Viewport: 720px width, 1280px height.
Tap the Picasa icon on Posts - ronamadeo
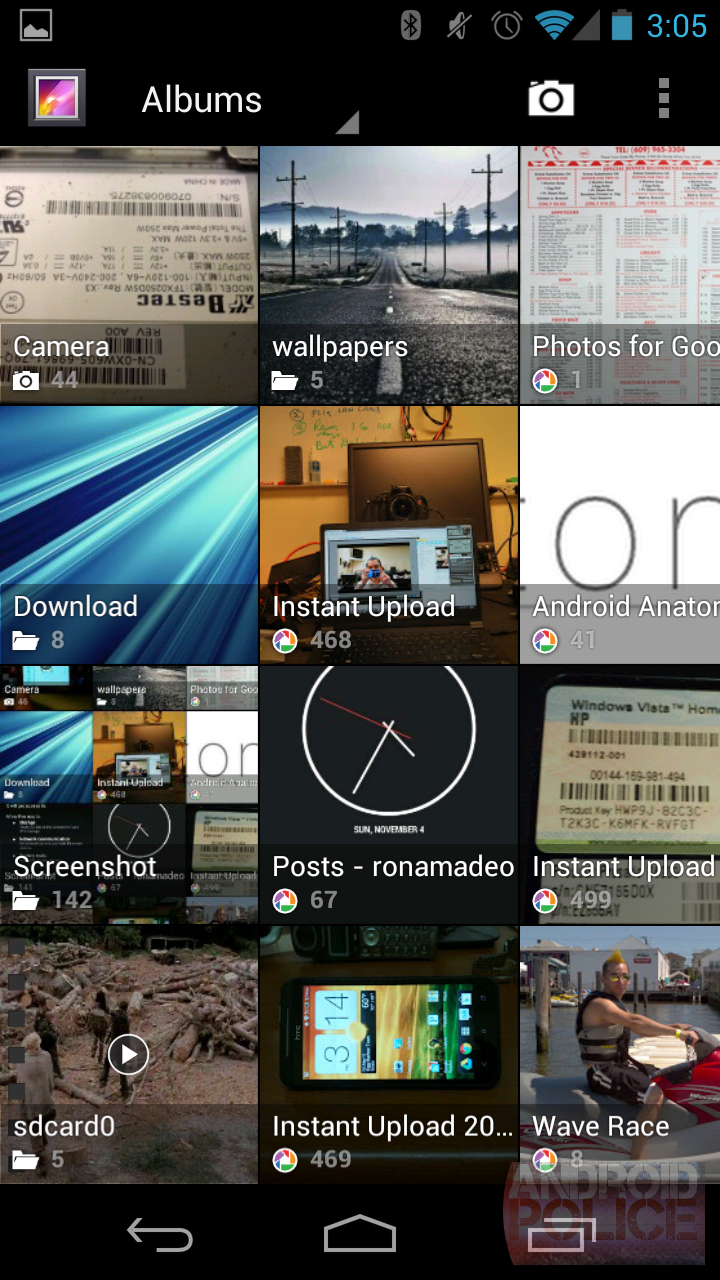pyautogui.click(x=285, y=900)
